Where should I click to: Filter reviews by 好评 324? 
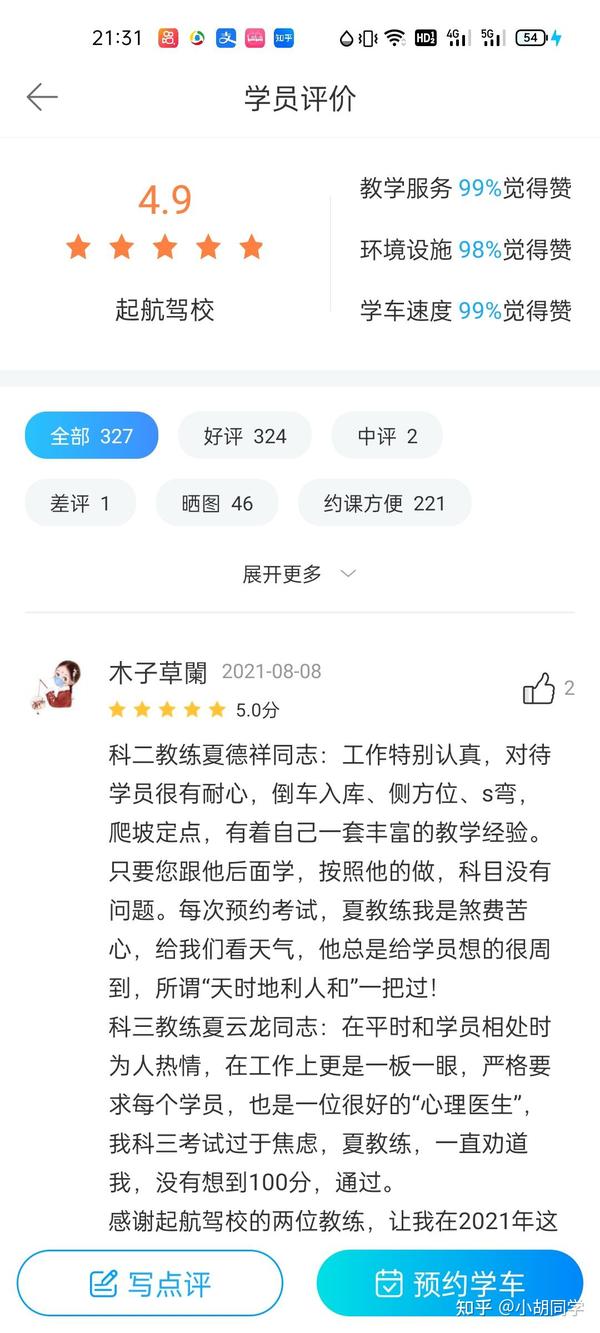(x=245, y=436)
